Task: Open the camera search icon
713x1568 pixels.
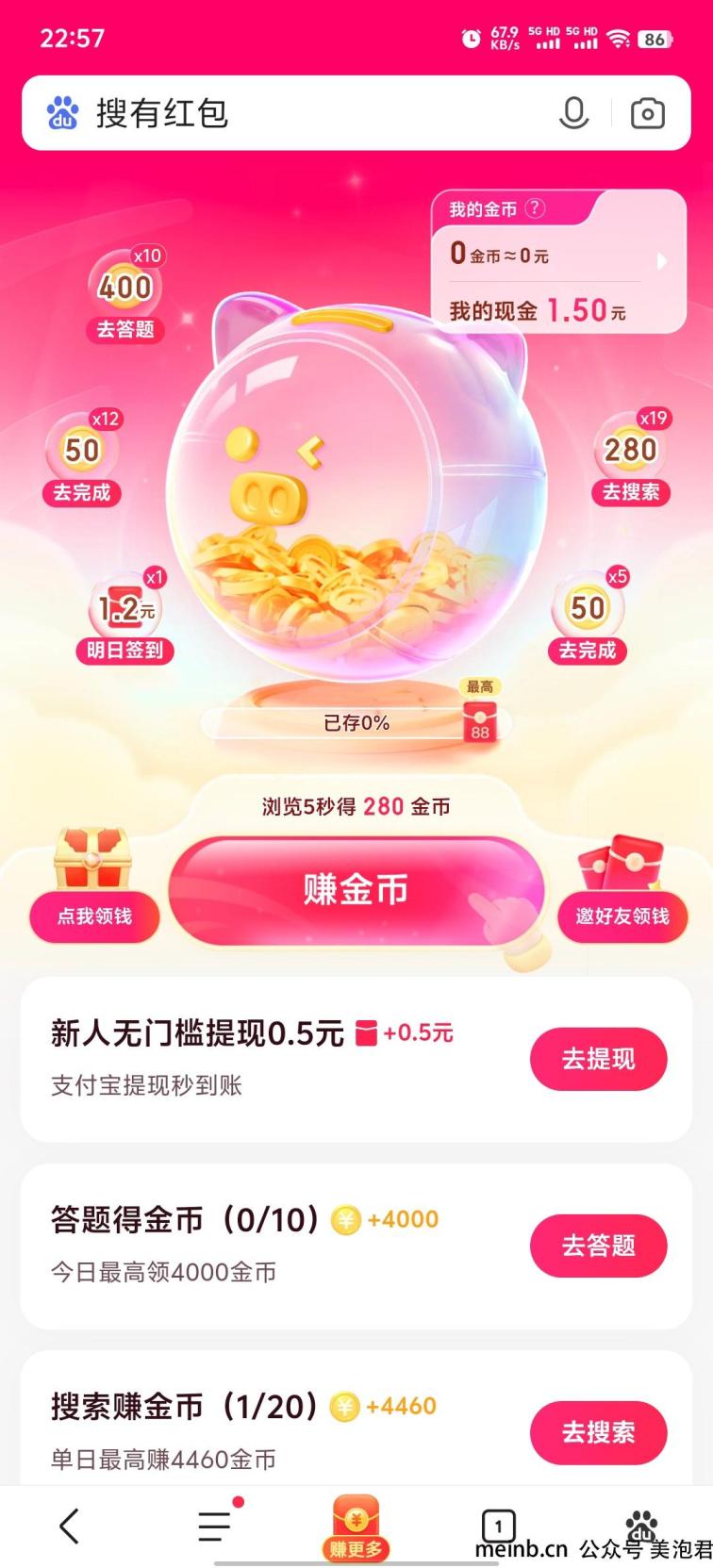Action: coord(647,114)
